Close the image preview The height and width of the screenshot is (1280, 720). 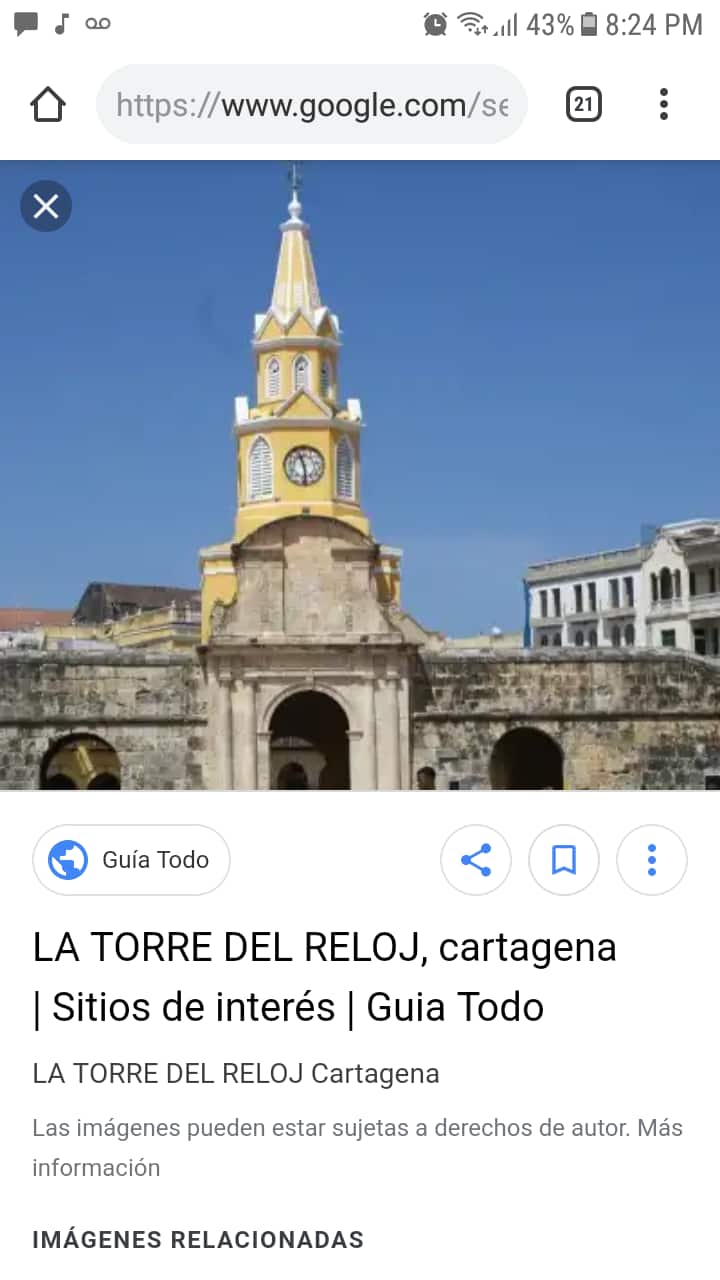46,207
